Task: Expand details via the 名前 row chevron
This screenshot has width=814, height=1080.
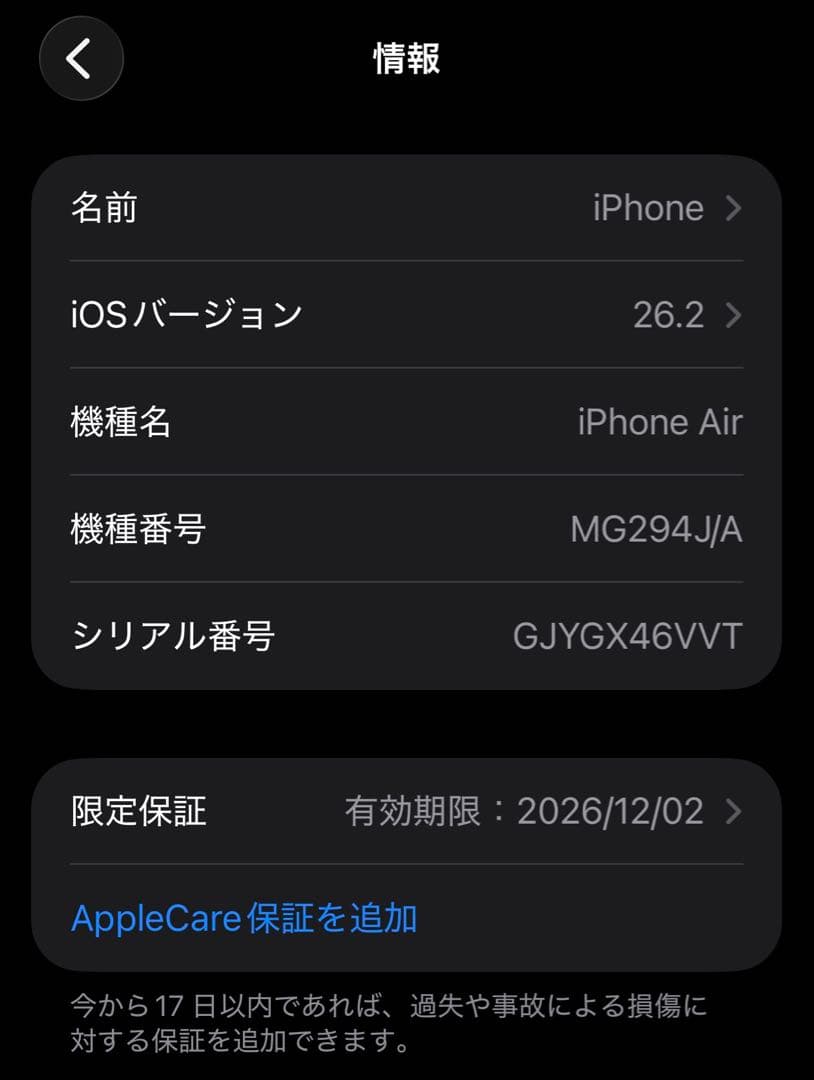Action: [733, 208]
